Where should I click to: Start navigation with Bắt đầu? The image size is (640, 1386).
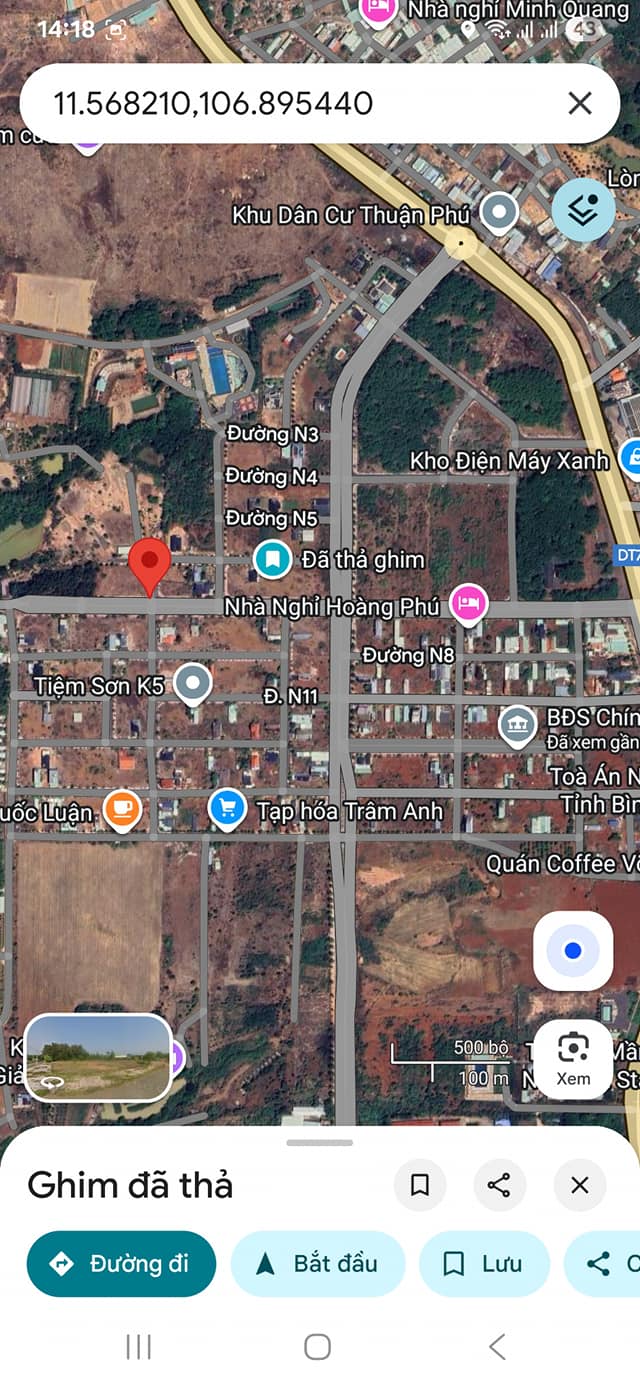[x=318, y=1264]
